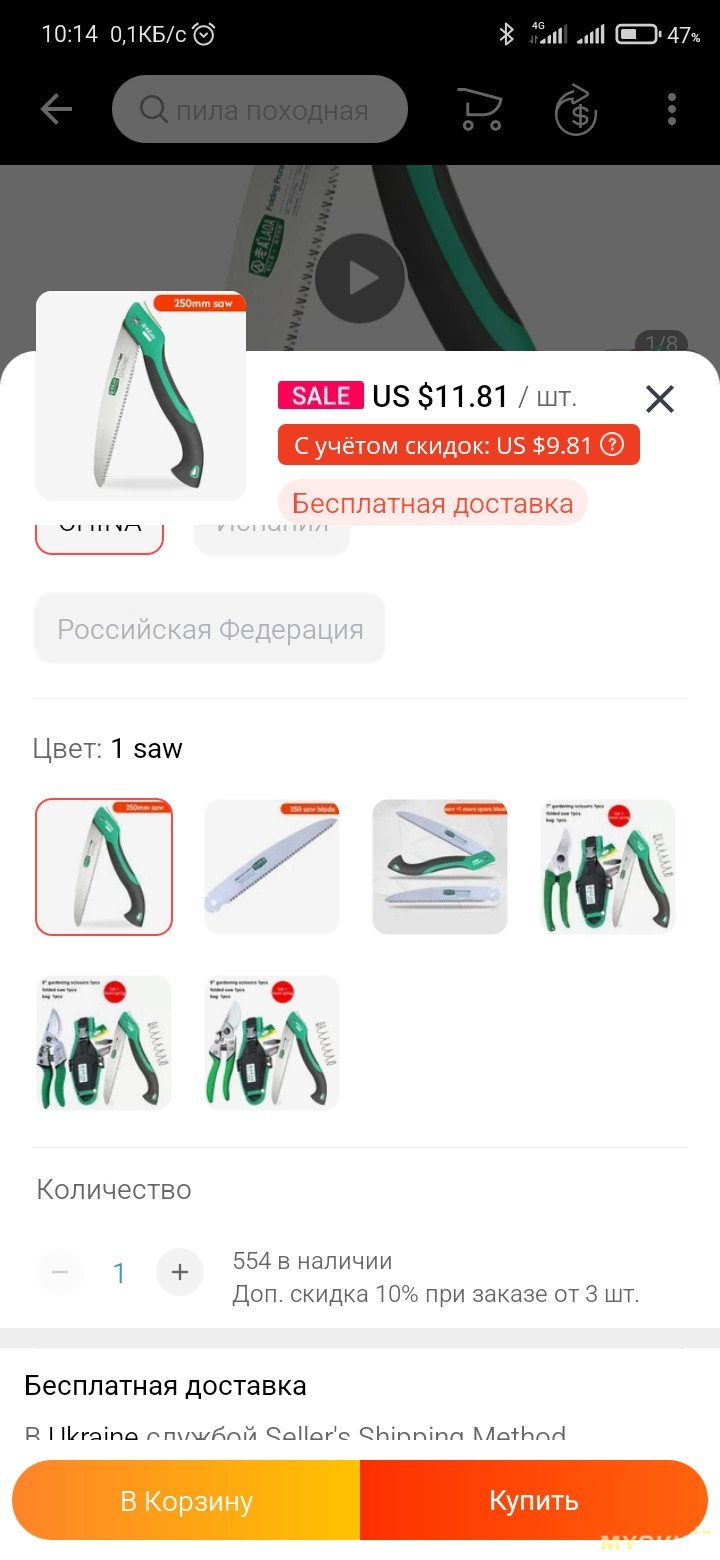The image size is (720, 1560).
Task: Select the 250 saw blade variant
Action: [272, 867]
